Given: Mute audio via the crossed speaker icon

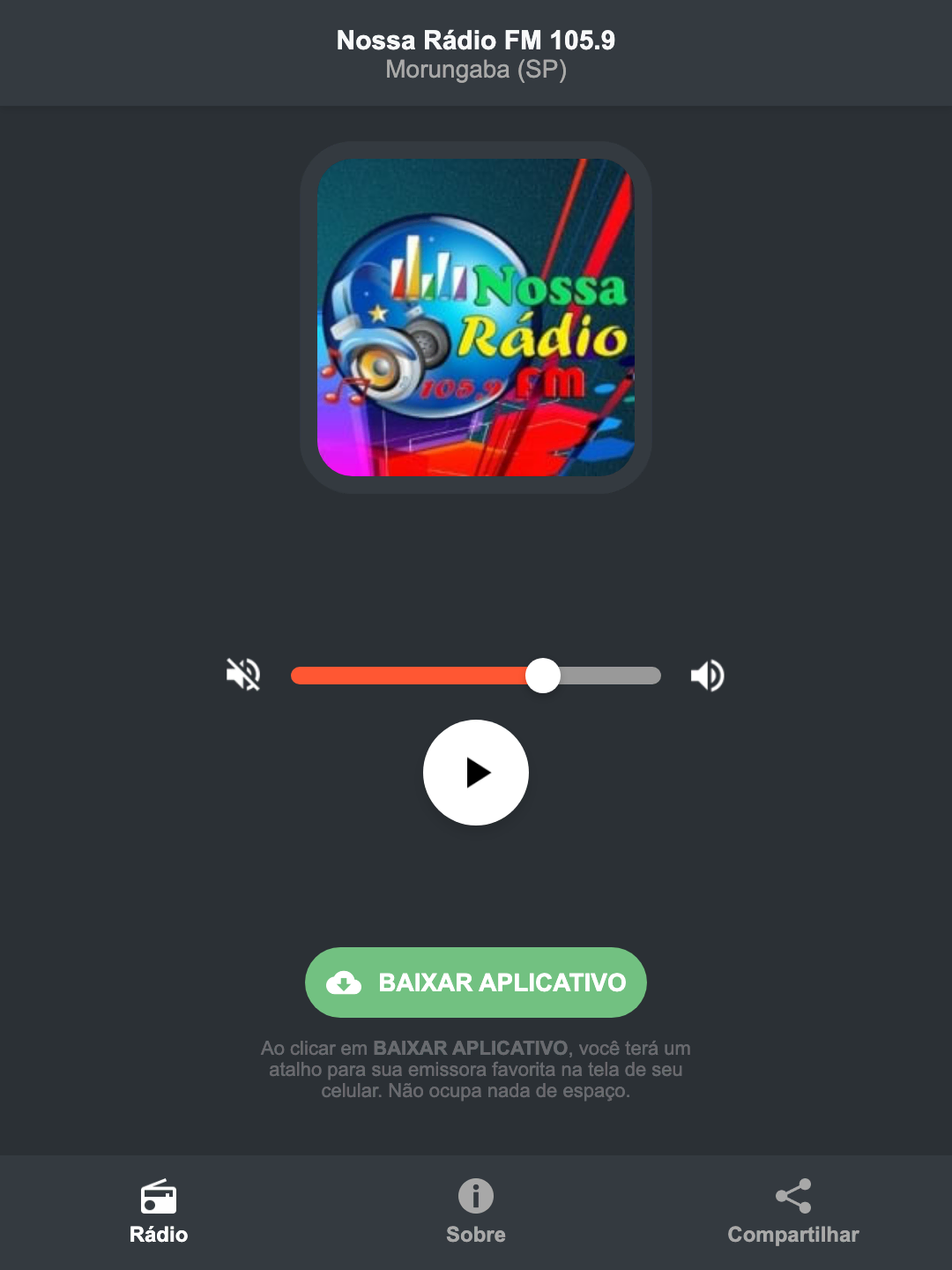Looking at the screenshot, I should click(242, 675).
